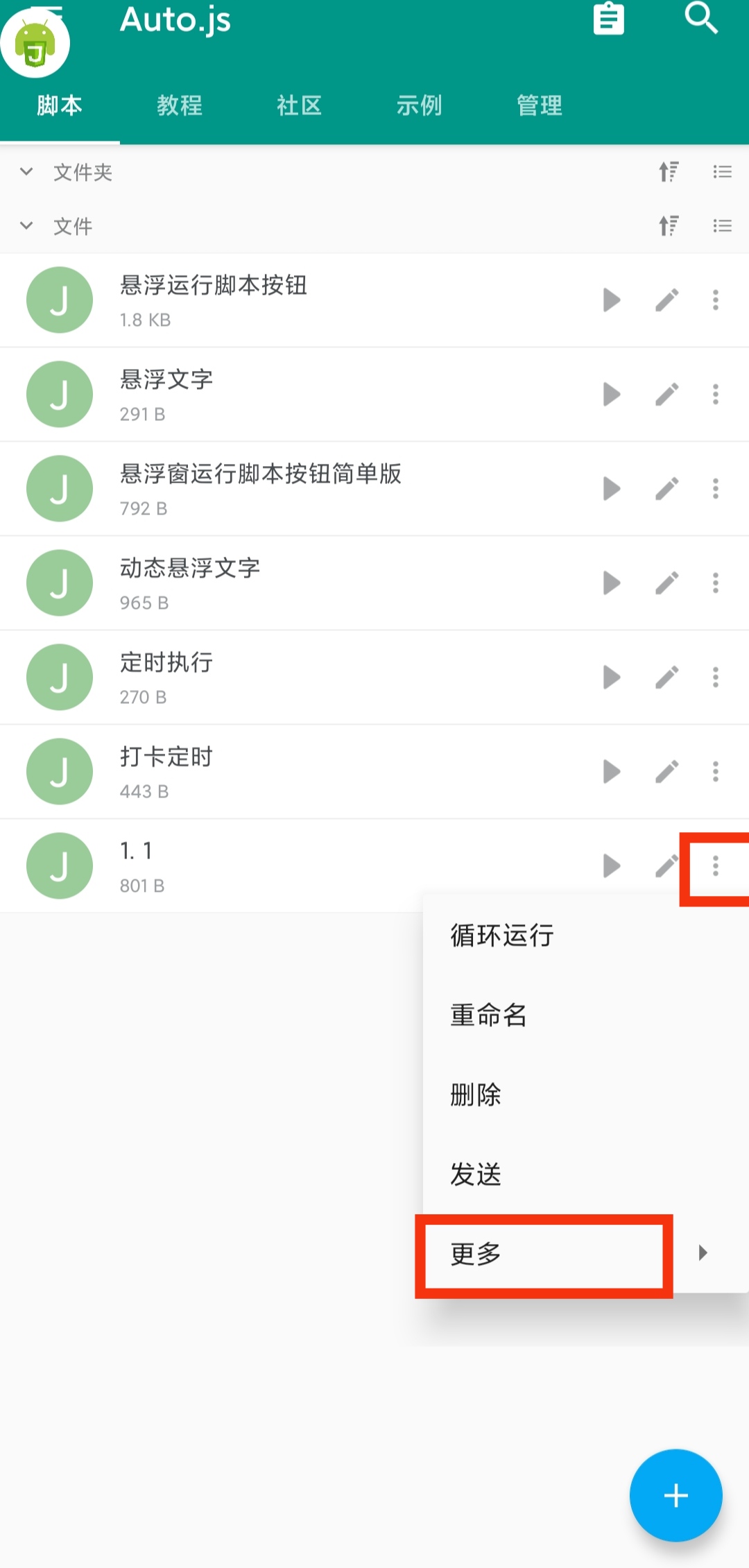The width and height of the screenshot is (749, 1568).
Task: Open the 示例 tab
Action: (420, 105)
